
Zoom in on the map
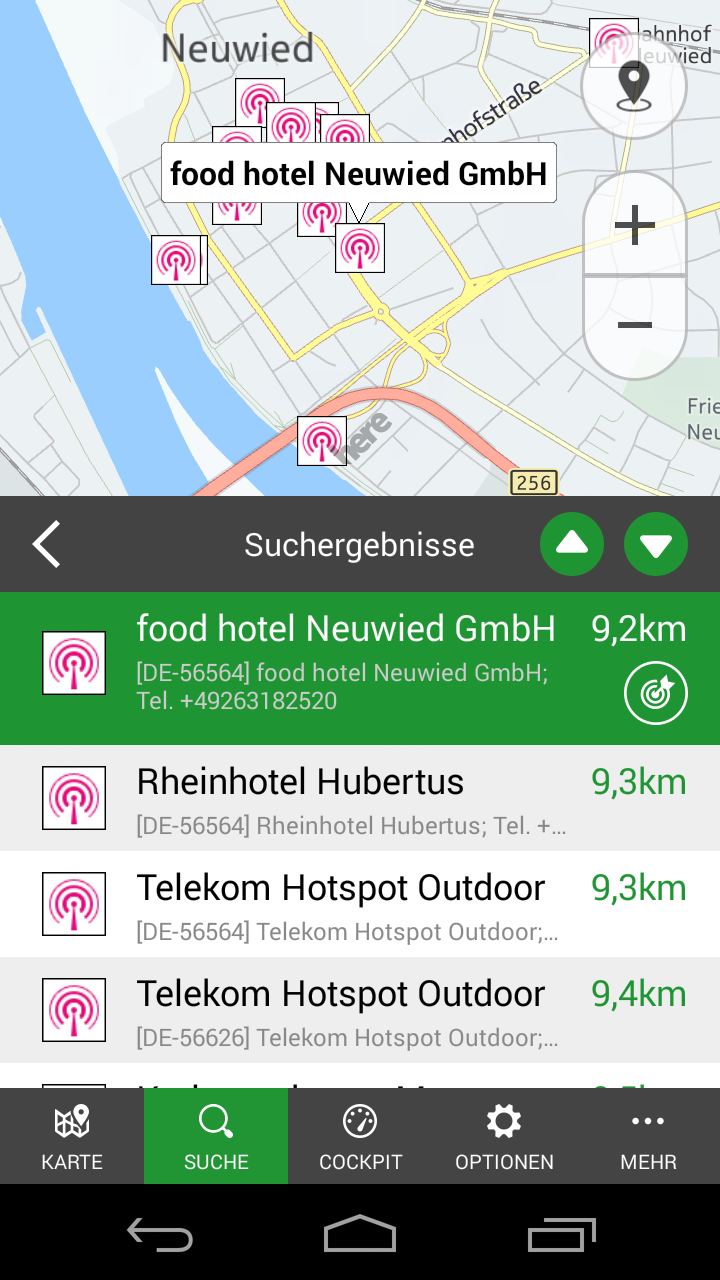coord(635,225)
